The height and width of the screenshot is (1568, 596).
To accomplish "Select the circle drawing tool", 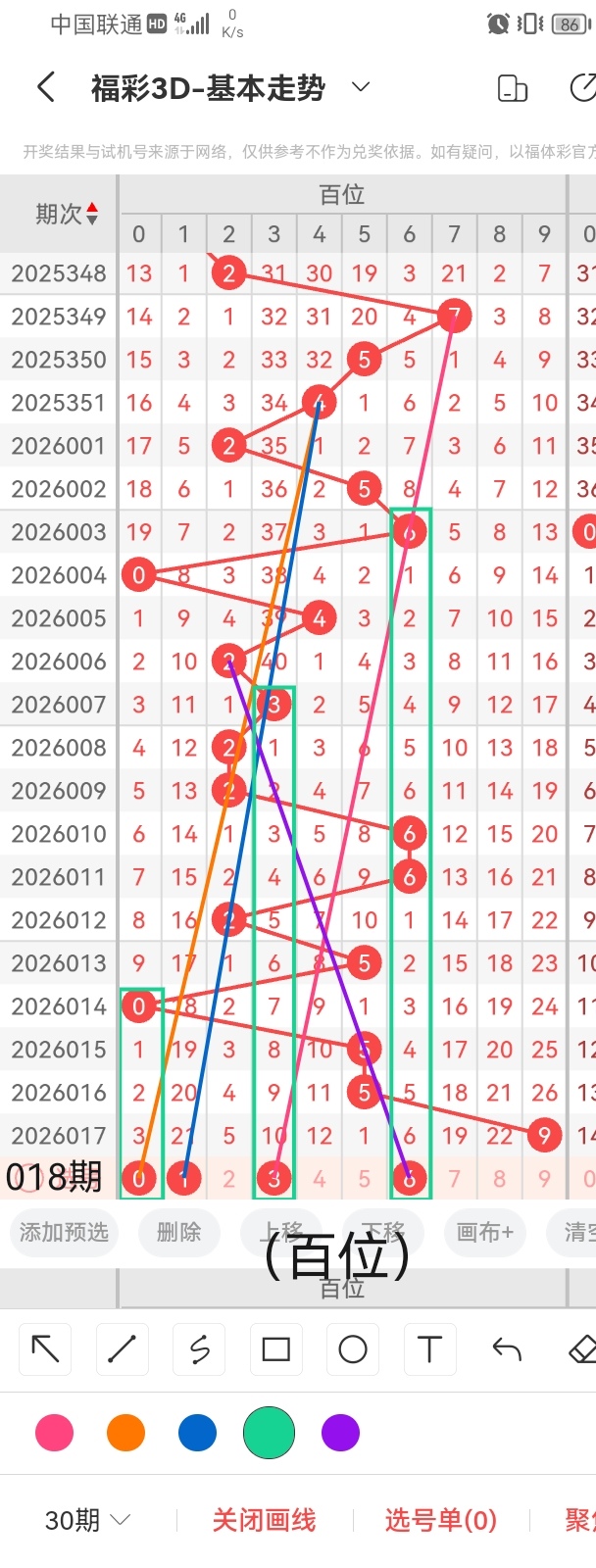I will 353,1349.
